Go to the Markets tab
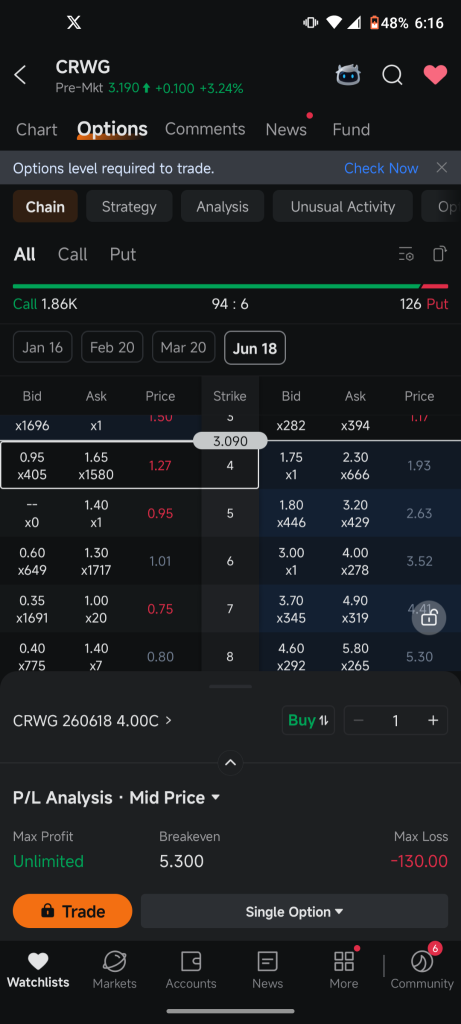 tap(115, 970)
